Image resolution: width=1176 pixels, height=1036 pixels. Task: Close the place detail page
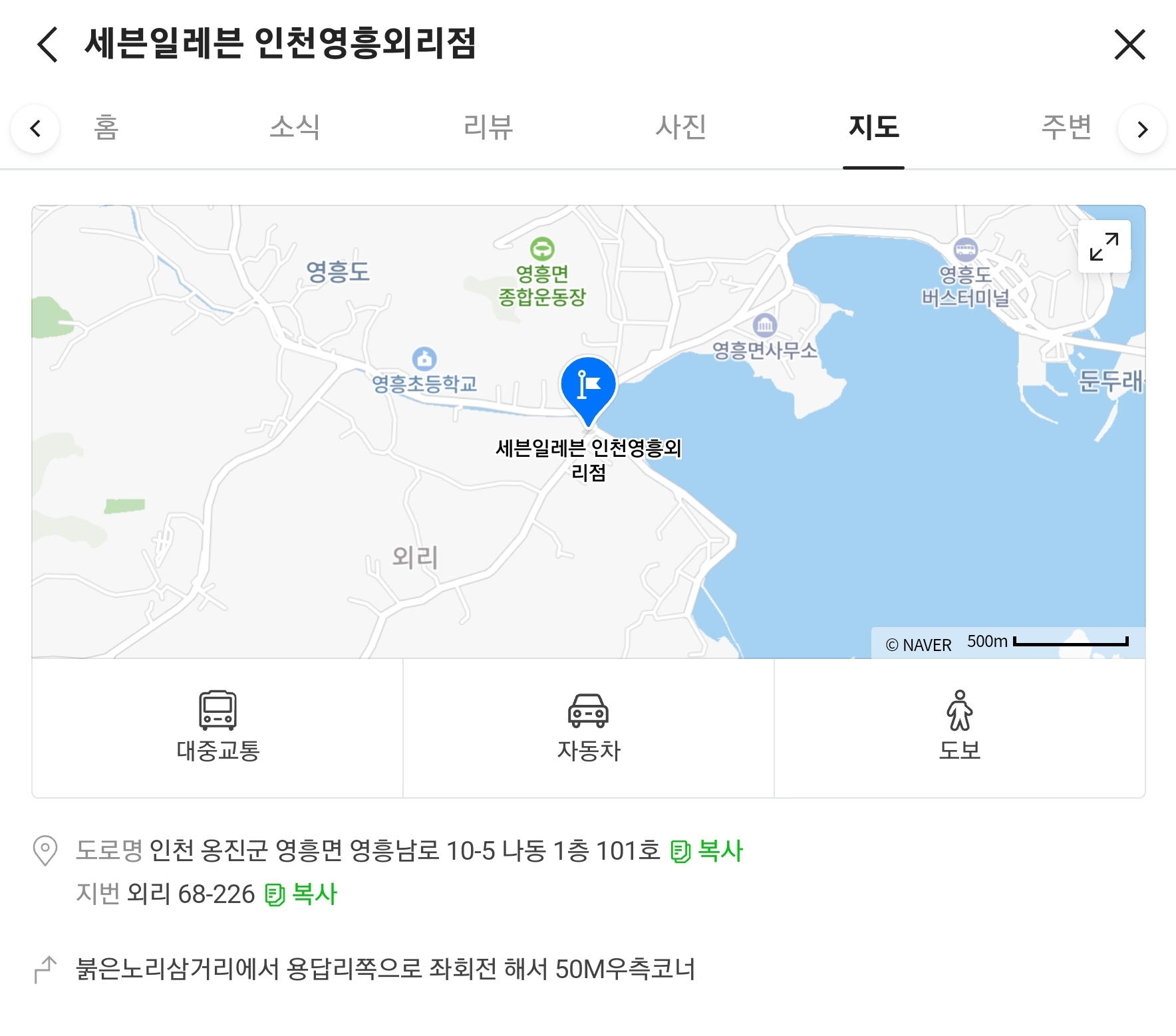1129,45
